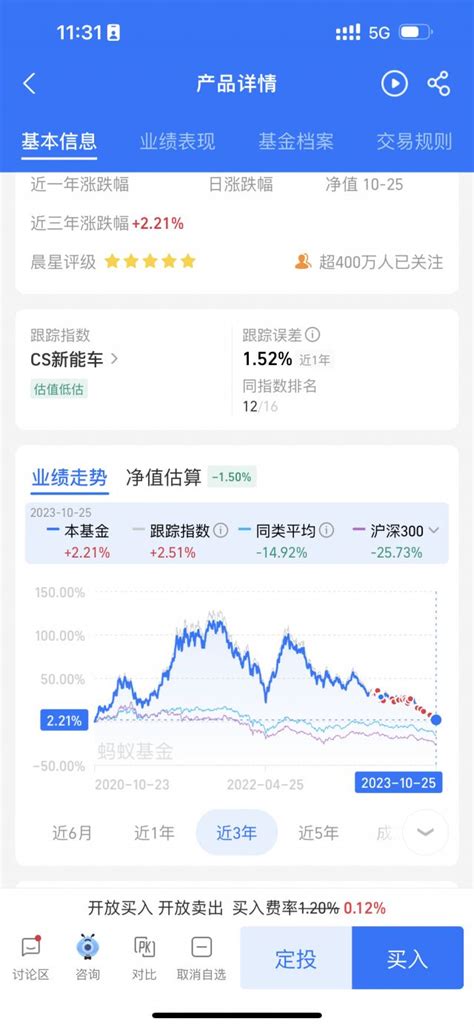Switch to the 交易规则 tab
474x1027 pixels.
[x=414, y=141]
